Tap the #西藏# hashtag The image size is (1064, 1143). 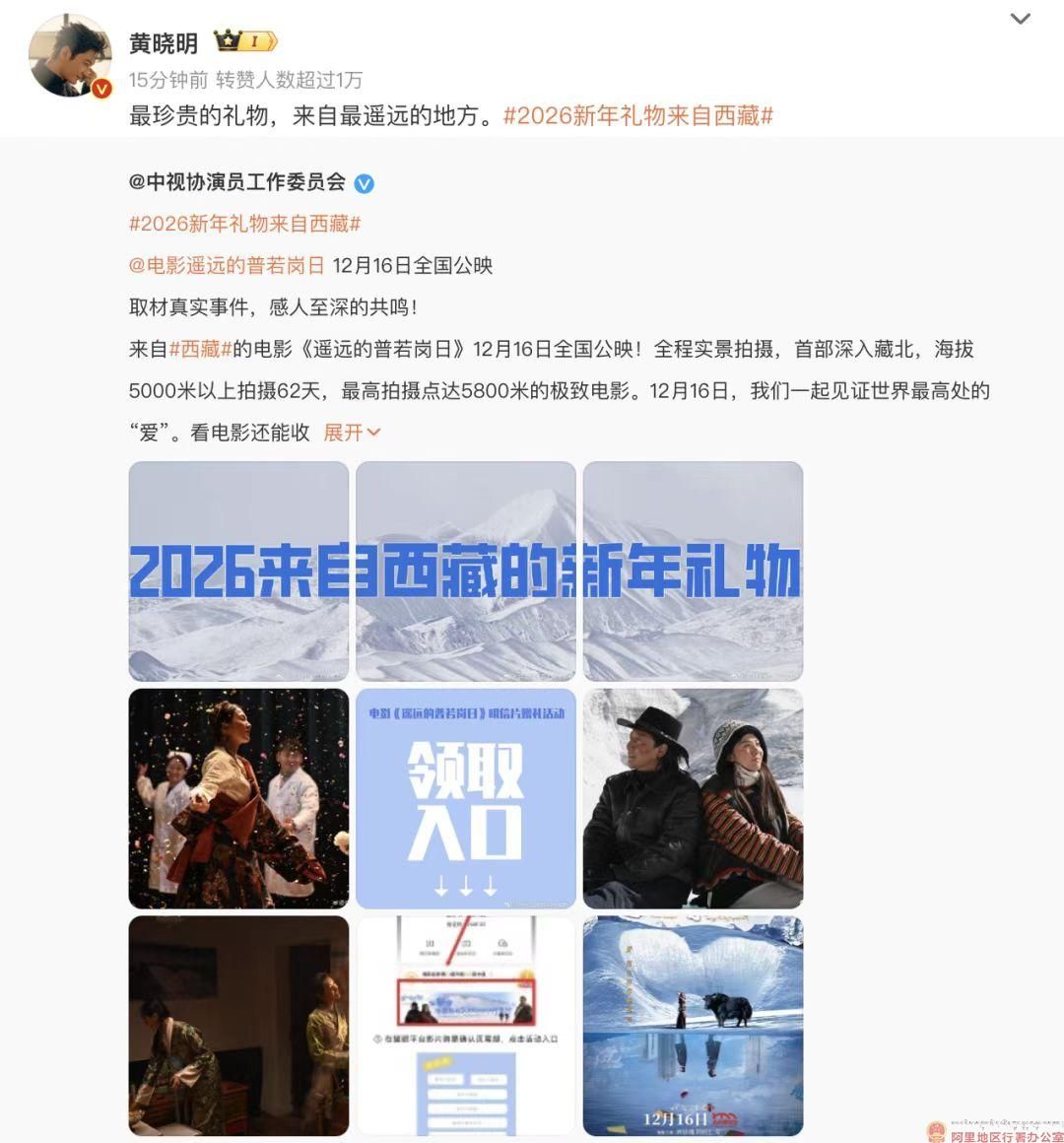pos(201,350)
